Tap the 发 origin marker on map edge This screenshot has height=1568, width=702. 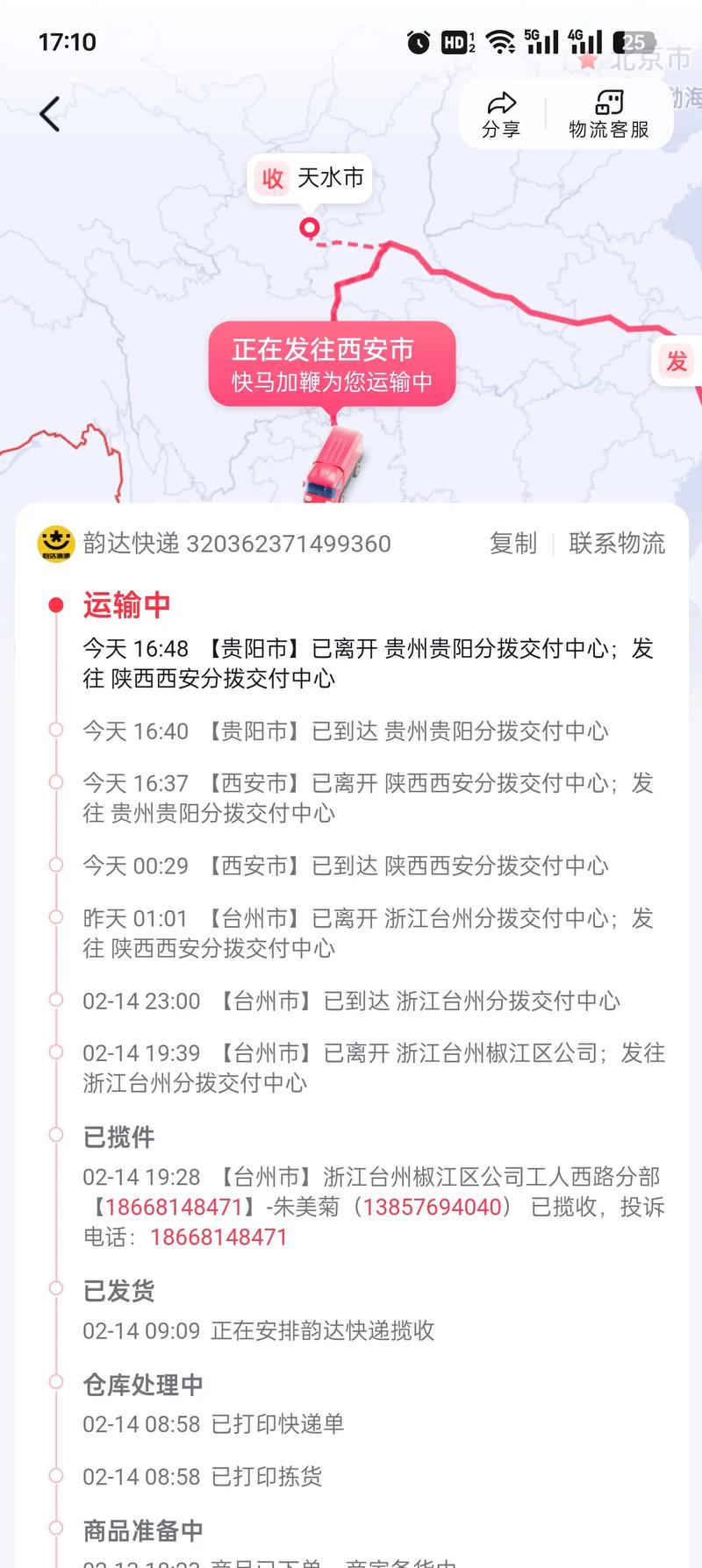[676, 362]
